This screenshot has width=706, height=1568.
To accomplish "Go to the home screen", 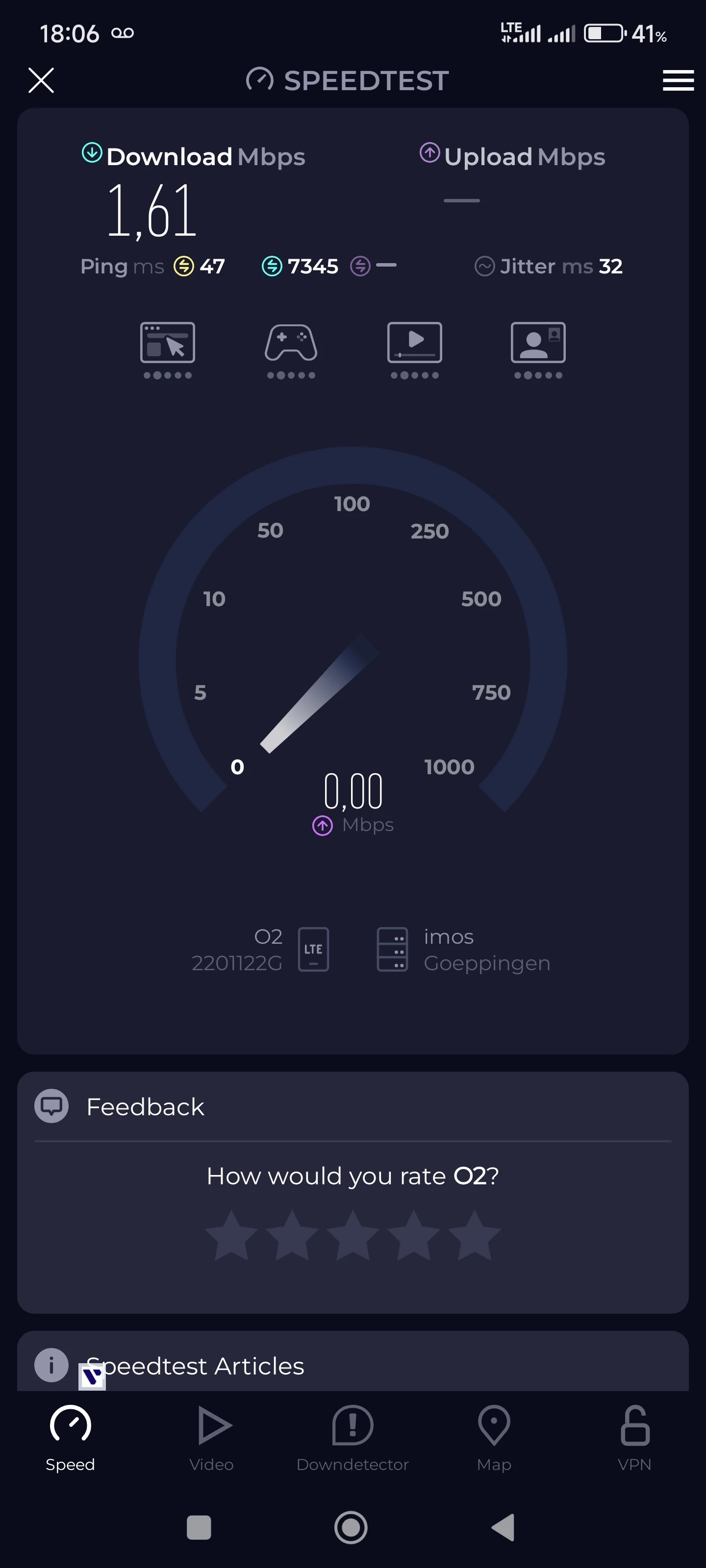I will 351,1527.
